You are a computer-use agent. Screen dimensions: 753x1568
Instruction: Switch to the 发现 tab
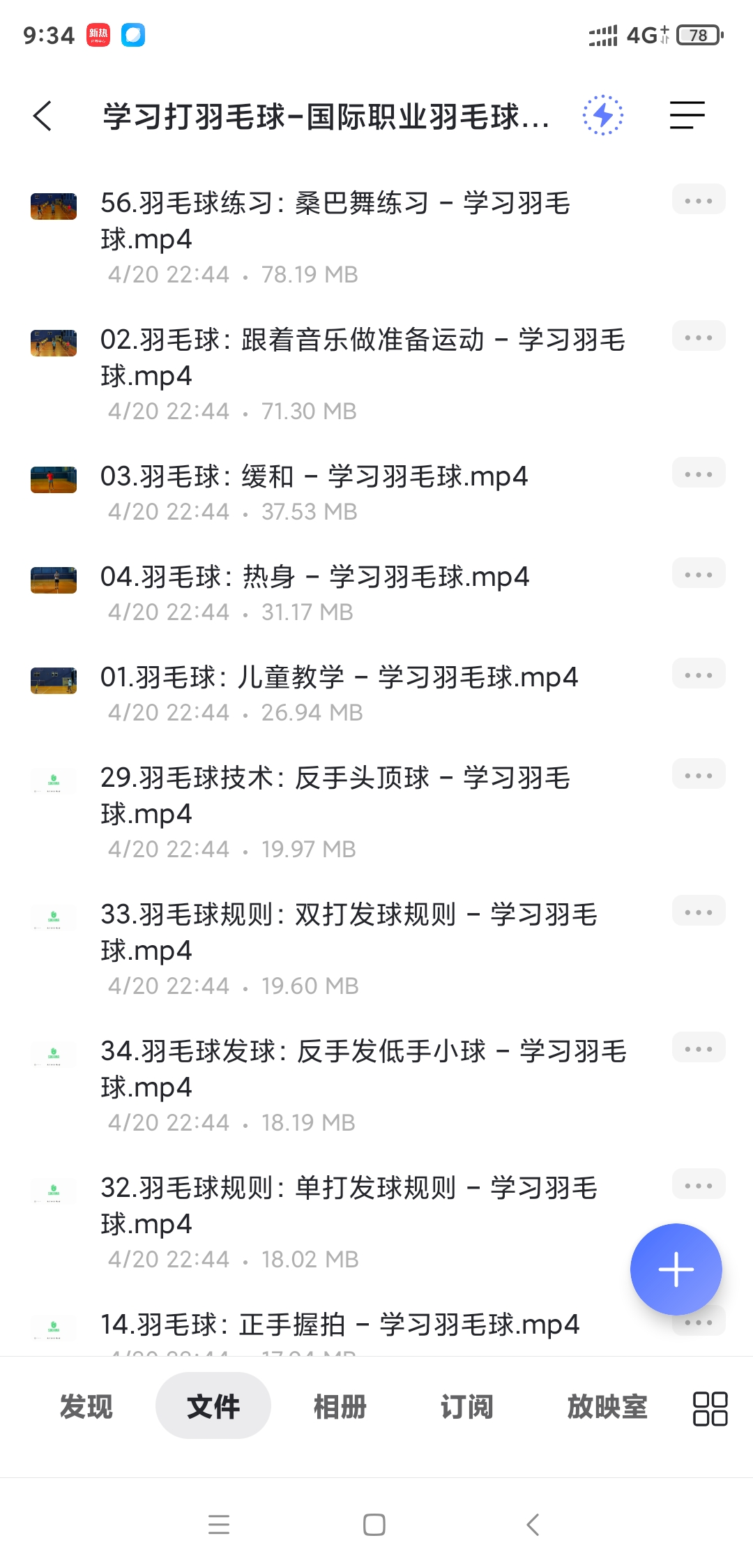86,1406
